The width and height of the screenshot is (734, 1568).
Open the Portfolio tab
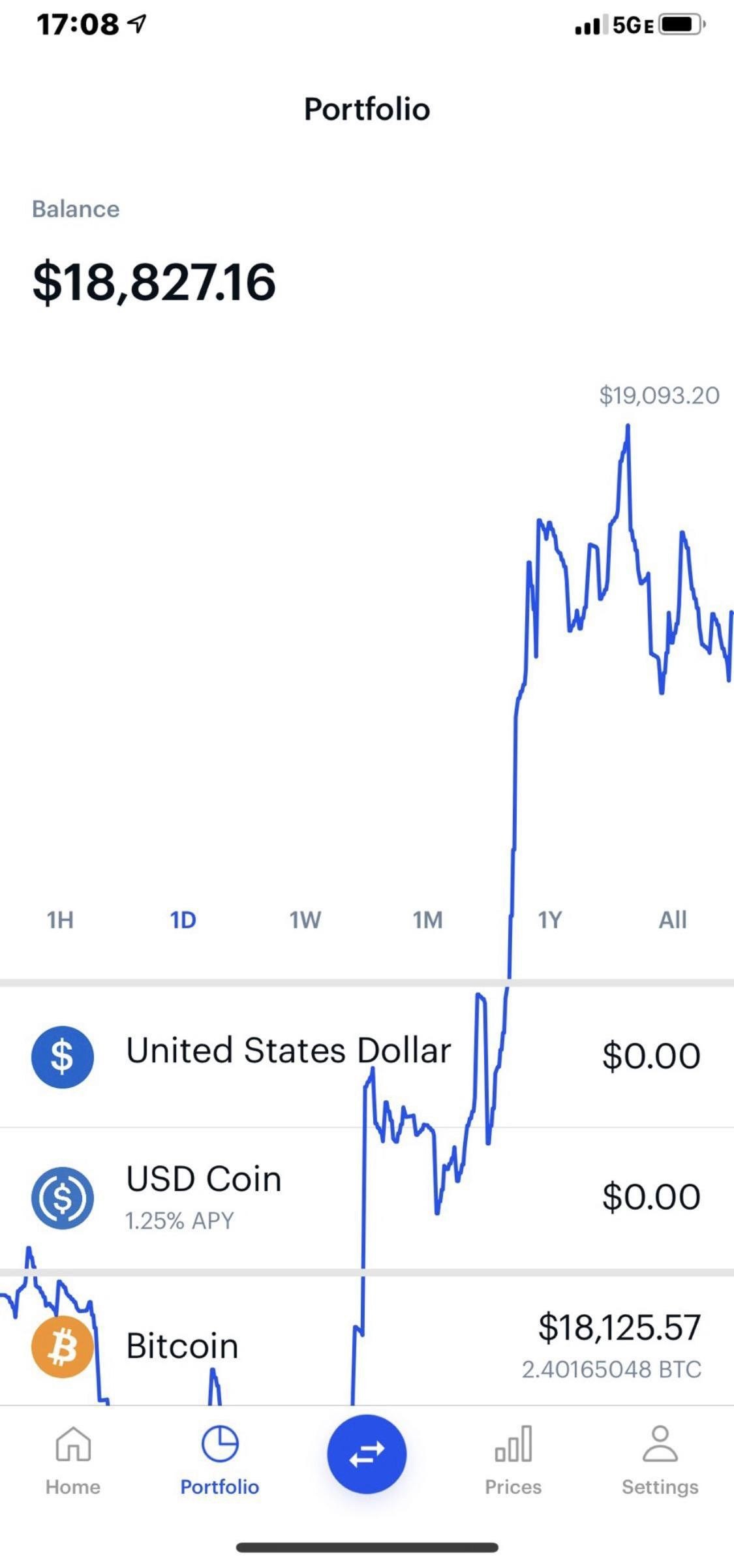point(220,1460)
